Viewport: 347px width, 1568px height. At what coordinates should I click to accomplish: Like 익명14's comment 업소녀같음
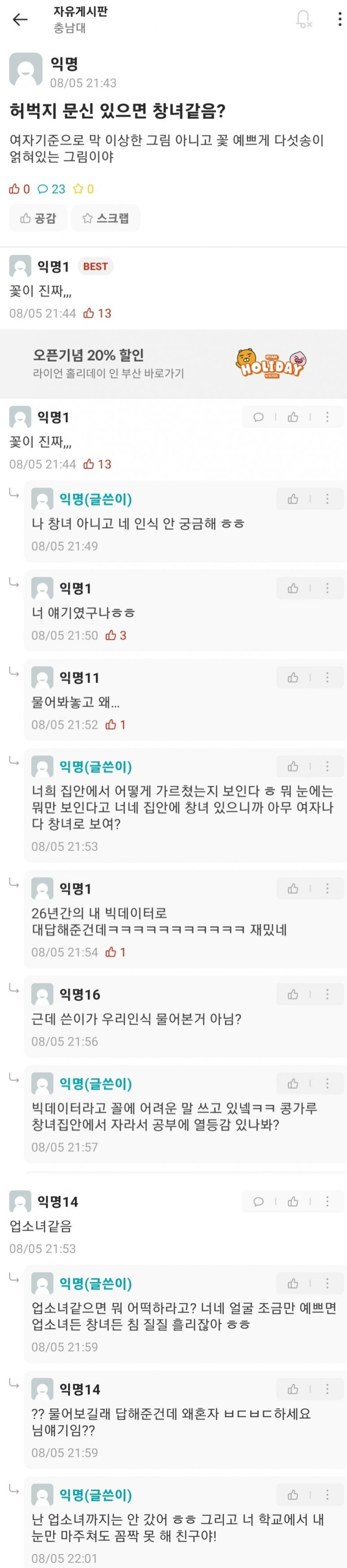[293, 1201]
